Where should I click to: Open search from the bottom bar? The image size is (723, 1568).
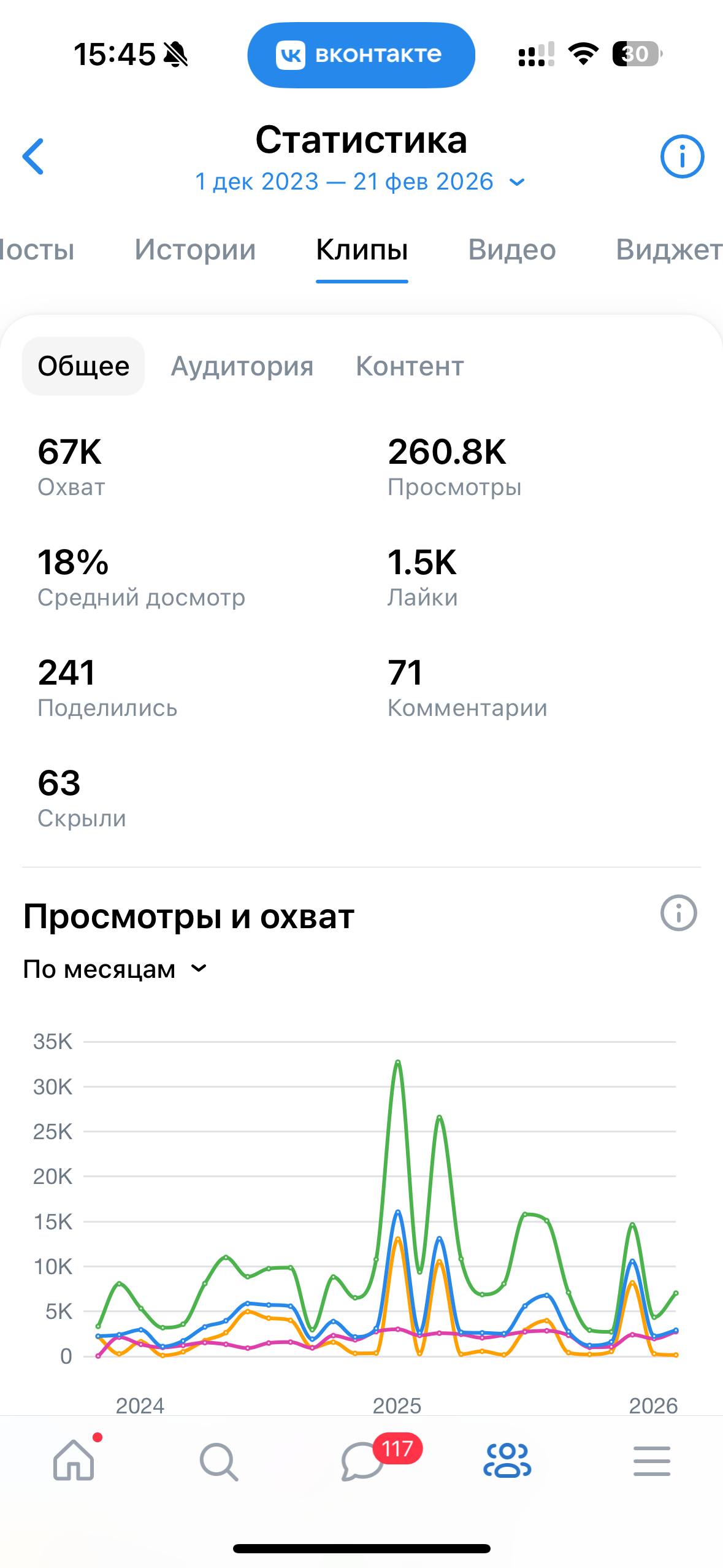218,1461
